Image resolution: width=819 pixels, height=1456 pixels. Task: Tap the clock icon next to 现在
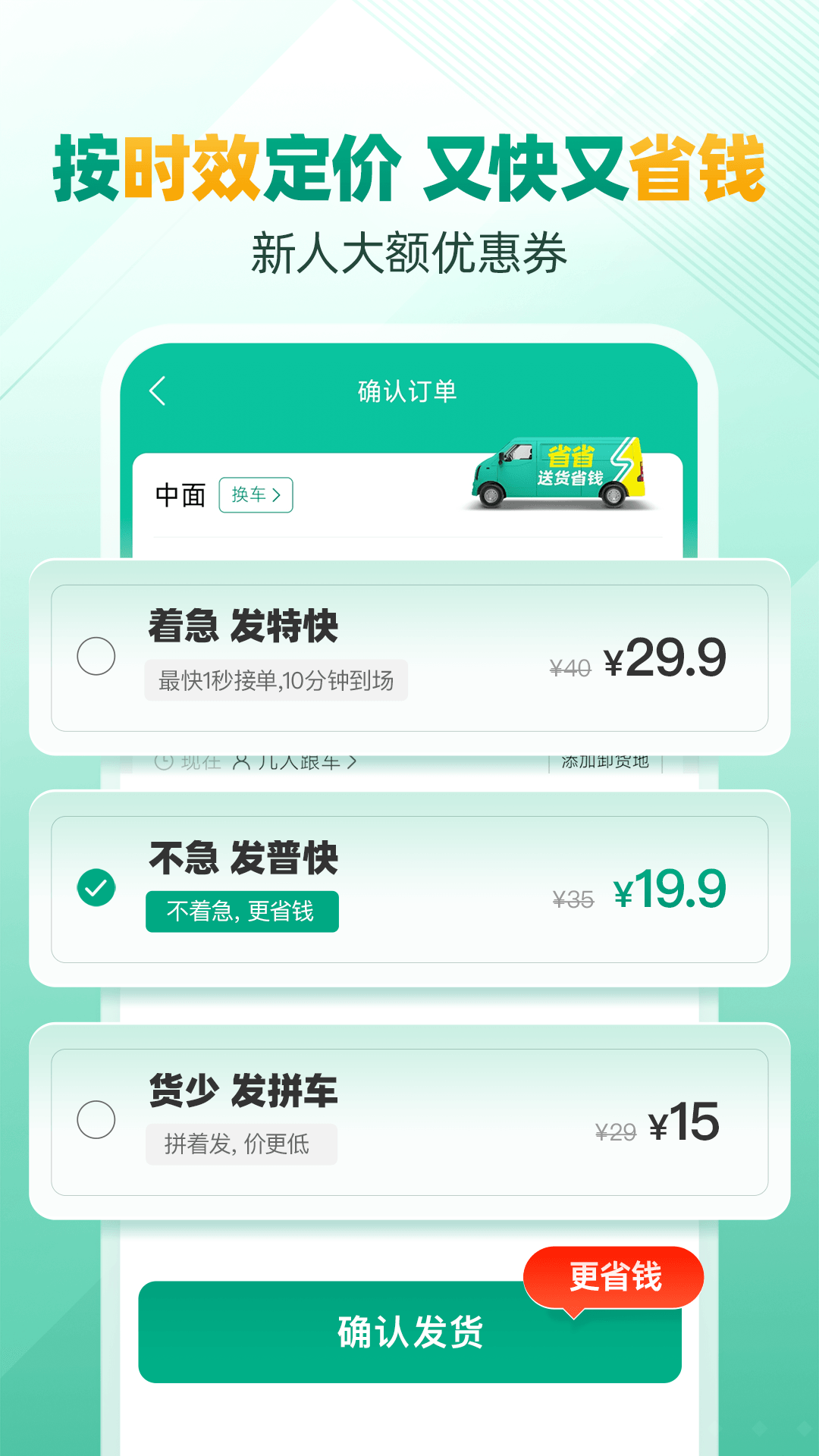coord(165,761)
